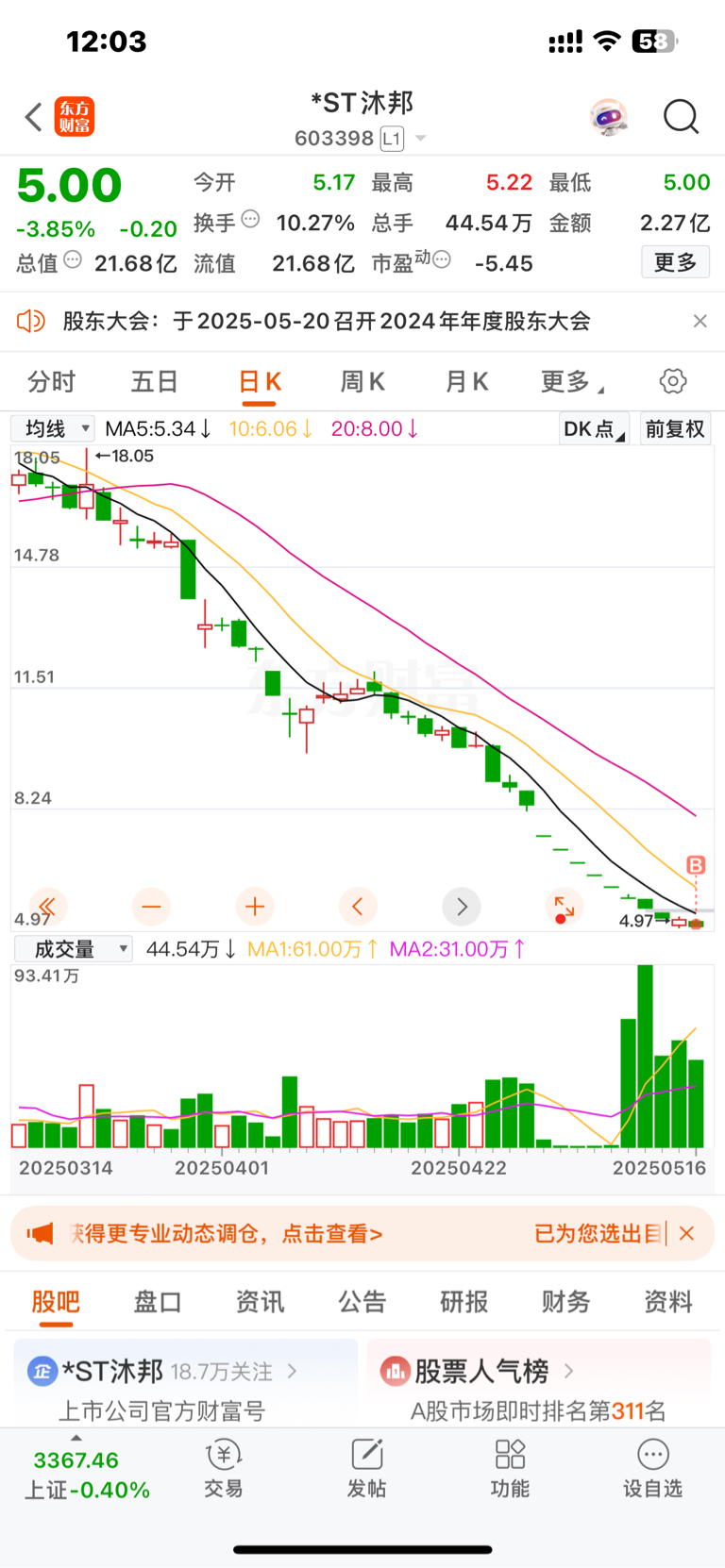Expand the chart to full screen

[x=565, y=908]
